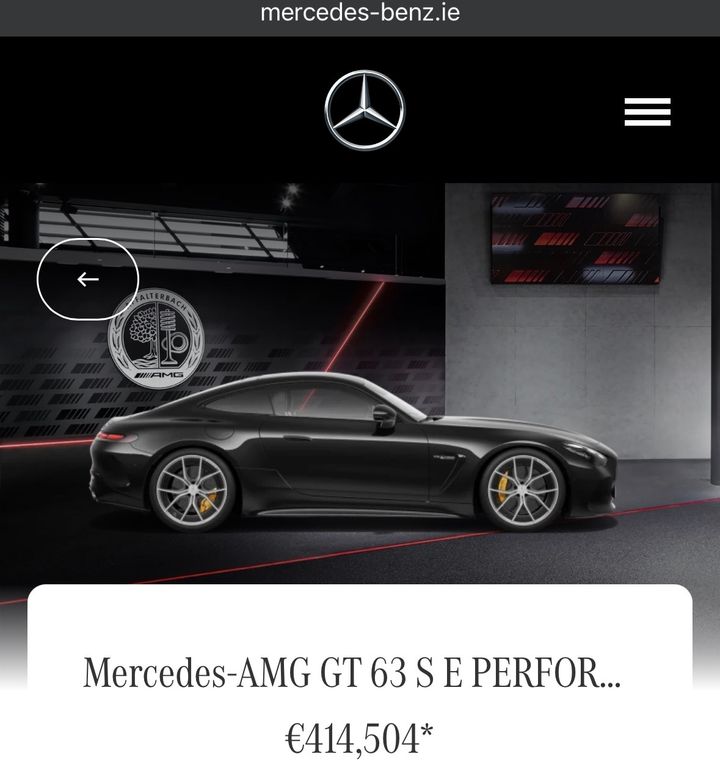This screenshot has width=720, height=779.
Task: Tap the mercedes-benz.ie address bar
Action: click(x=360, y=14)
